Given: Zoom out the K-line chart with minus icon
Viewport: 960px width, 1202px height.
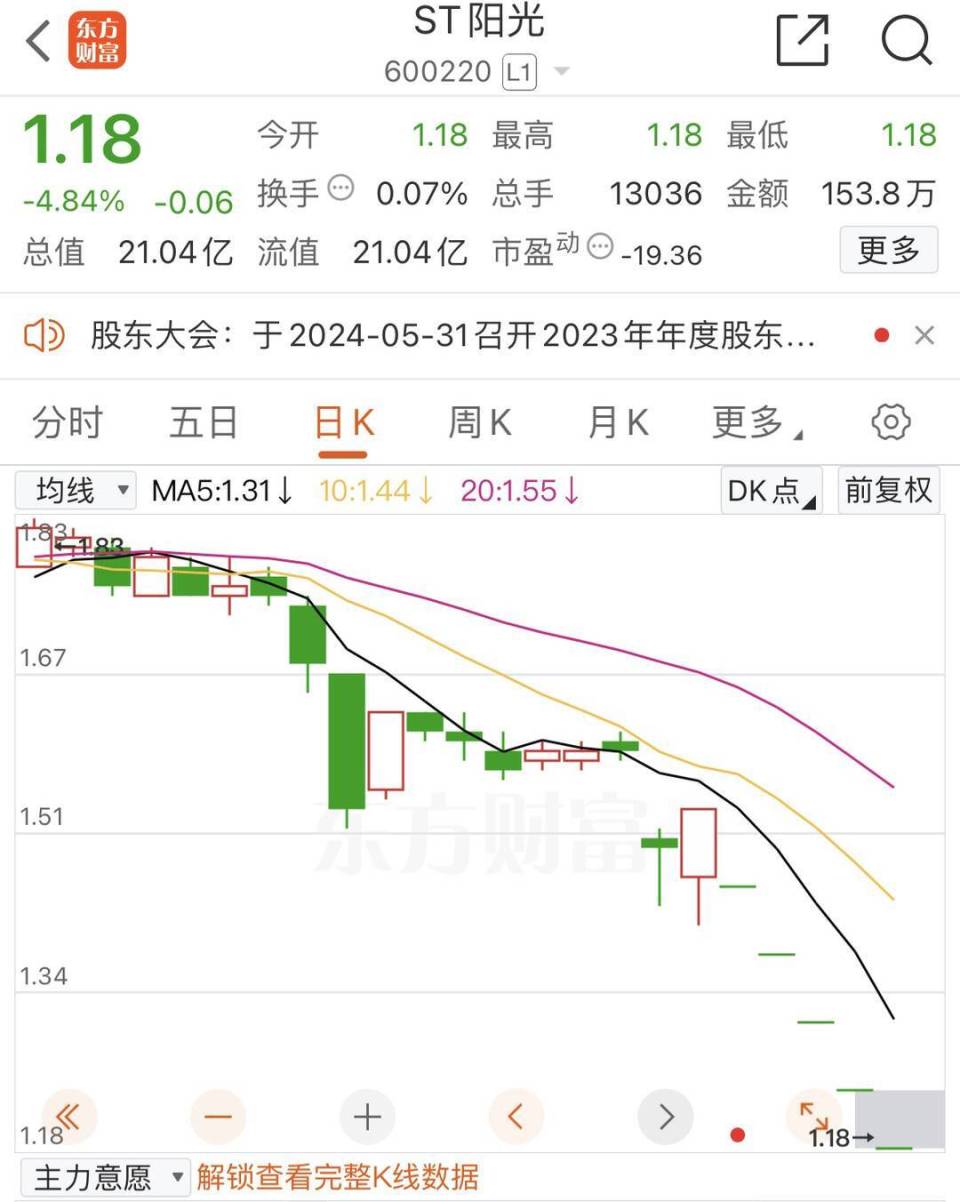Looking at the screenshot, I should pos(218,1117).
